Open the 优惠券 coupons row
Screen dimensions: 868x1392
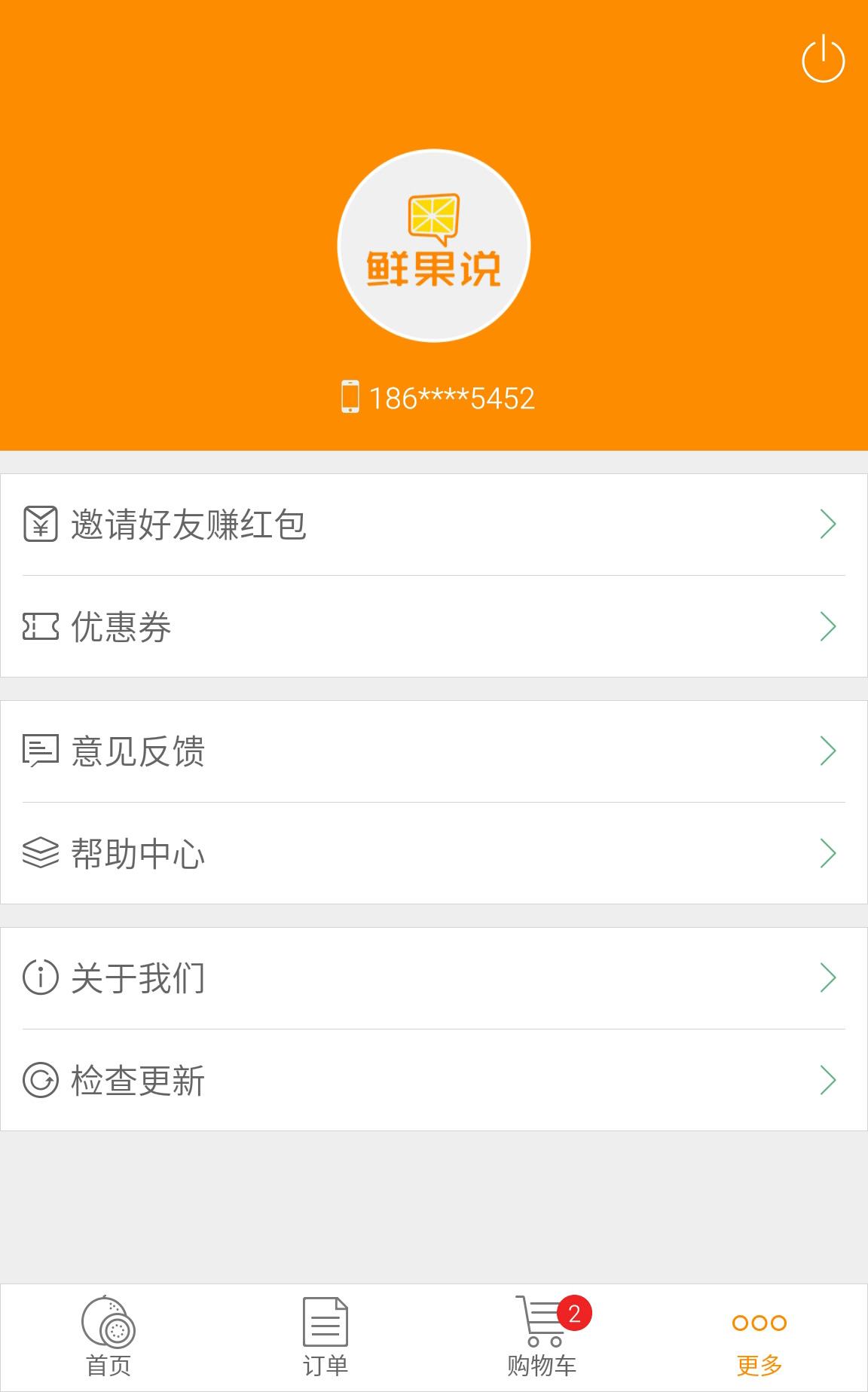point(434,627)
